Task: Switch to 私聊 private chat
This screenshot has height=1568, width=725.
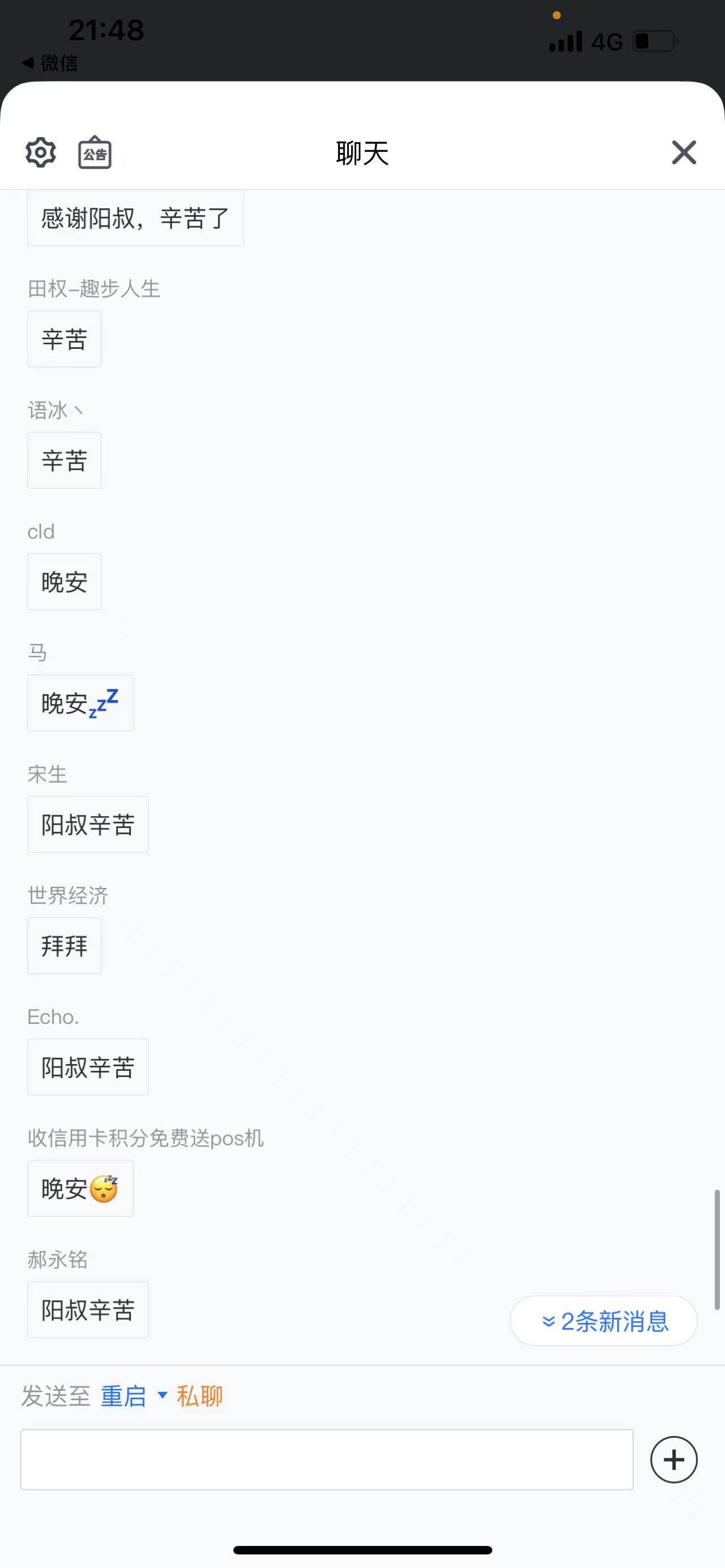Action: pyautogui.click(x=200, y=1396)
